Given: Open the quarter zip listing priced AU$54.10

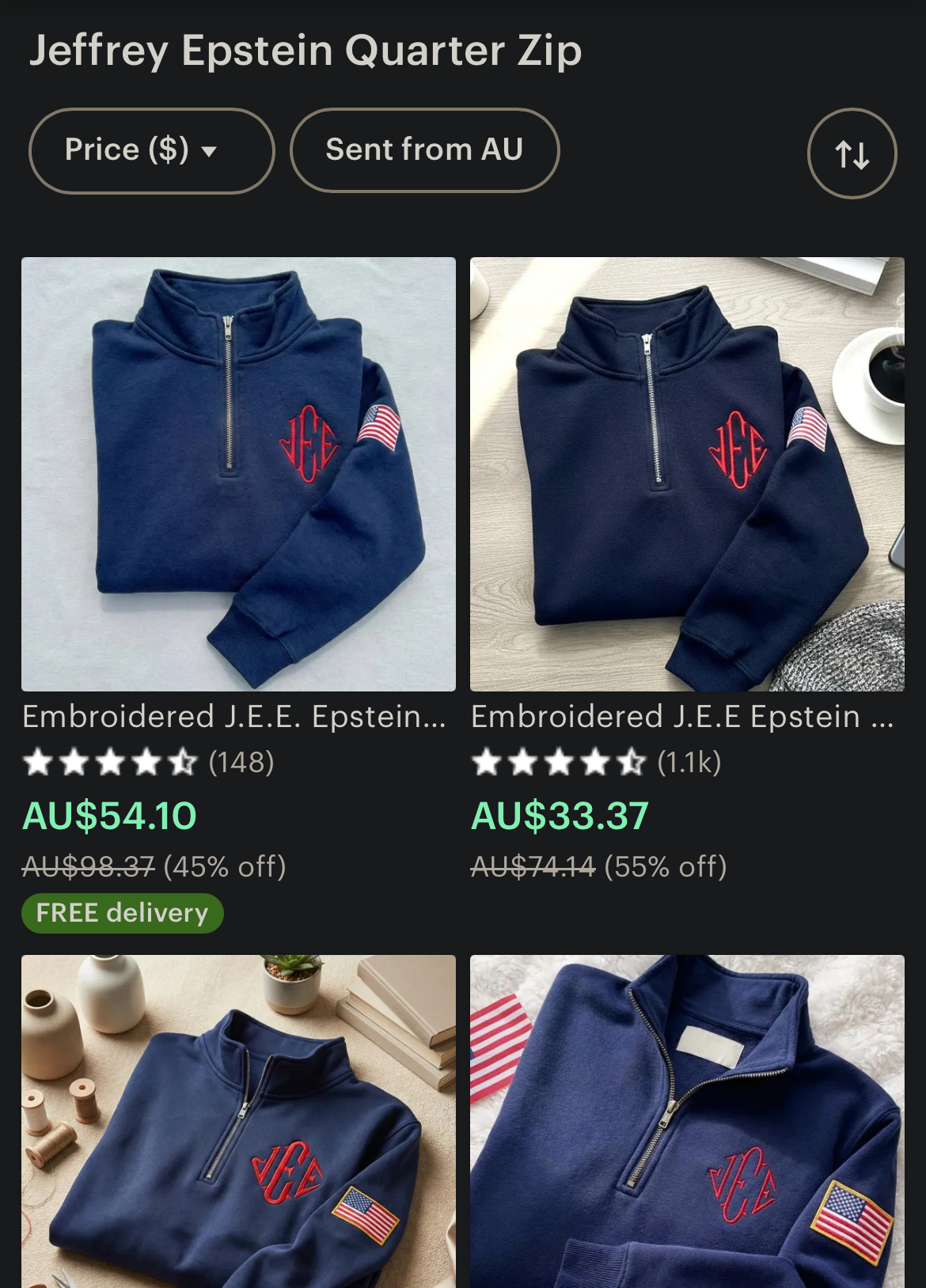Looking at the screenshot, I should coord(238,474).
